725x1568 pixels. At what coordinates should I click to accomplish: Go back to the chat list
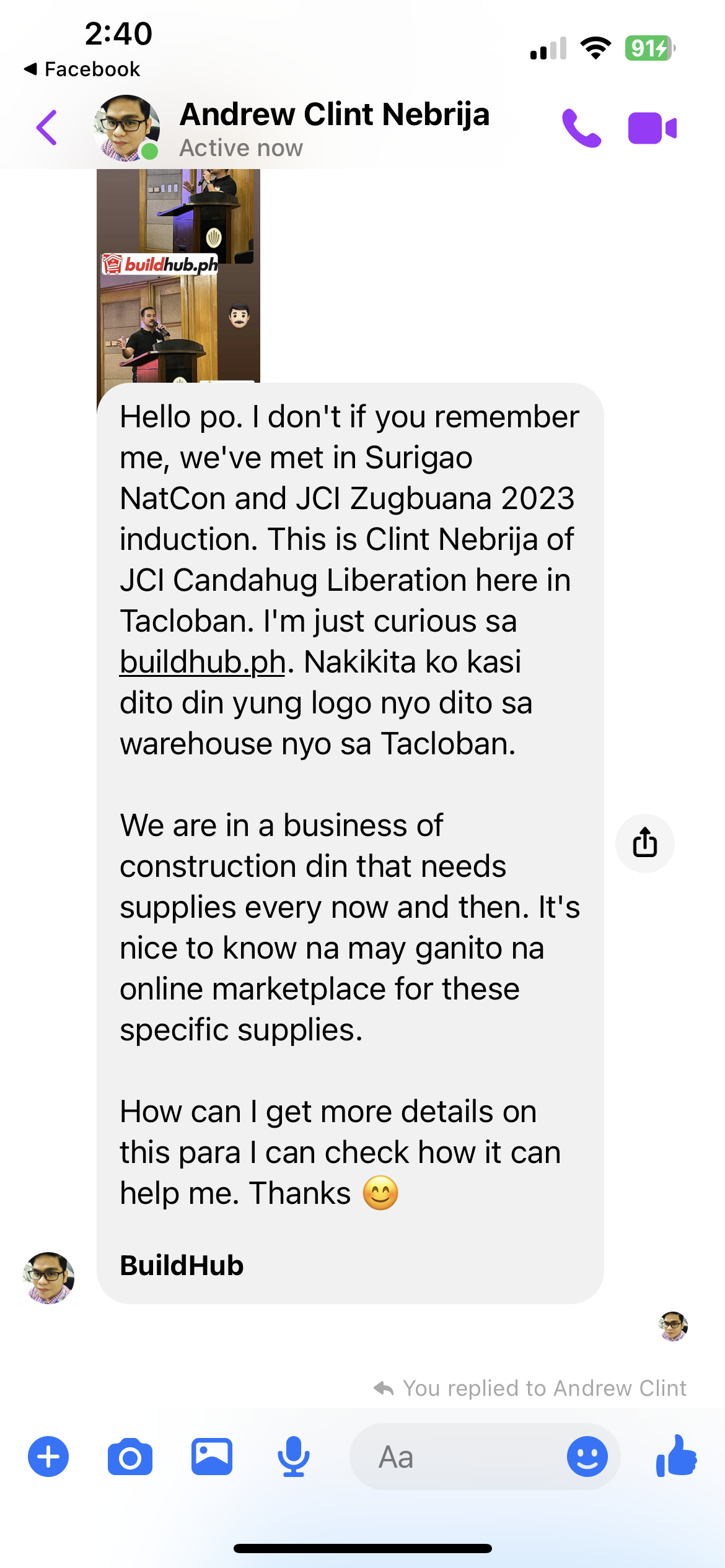click(47, 128)
